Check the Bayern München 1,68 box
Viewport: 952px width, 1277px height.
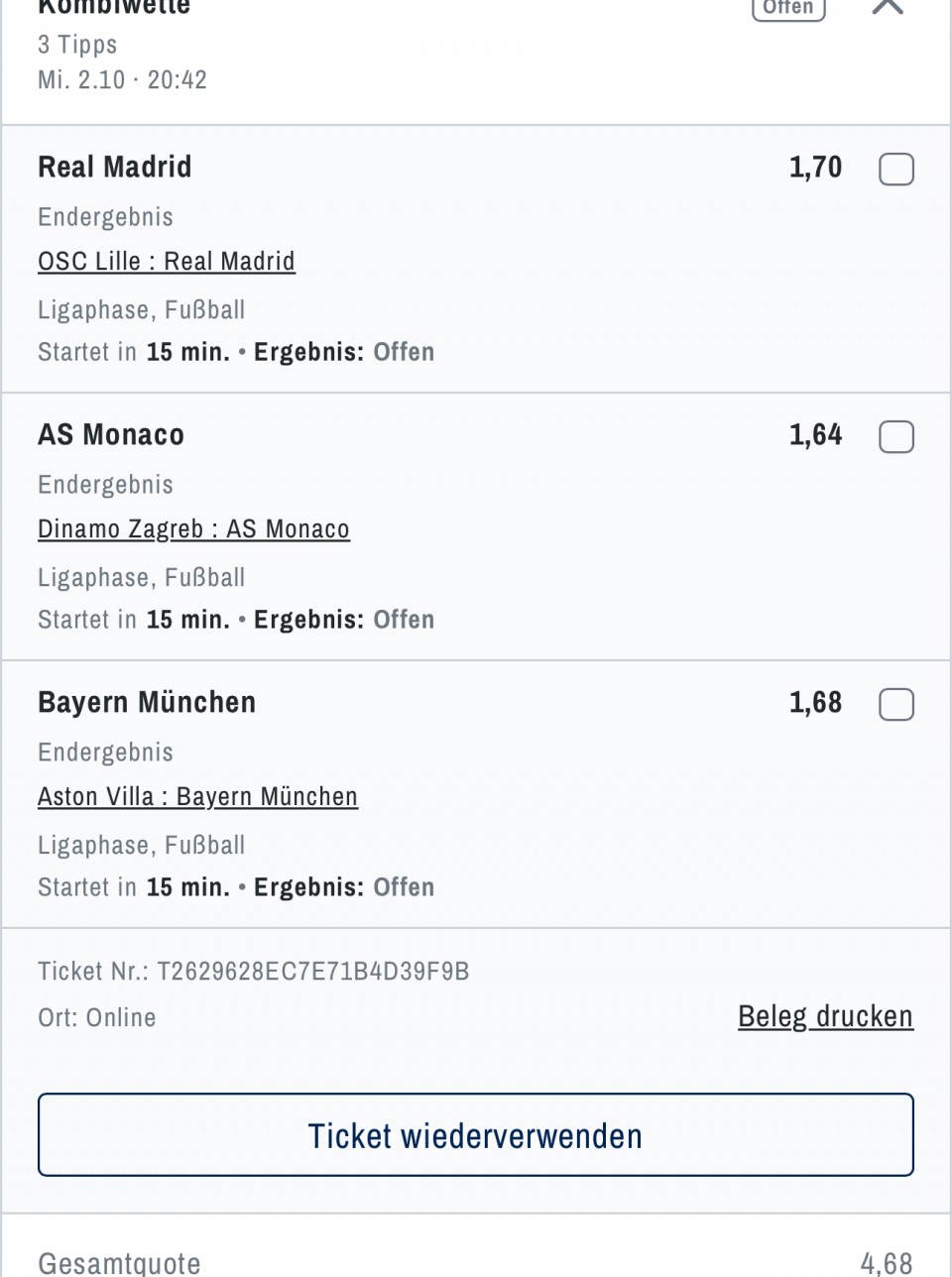(896, 705)
